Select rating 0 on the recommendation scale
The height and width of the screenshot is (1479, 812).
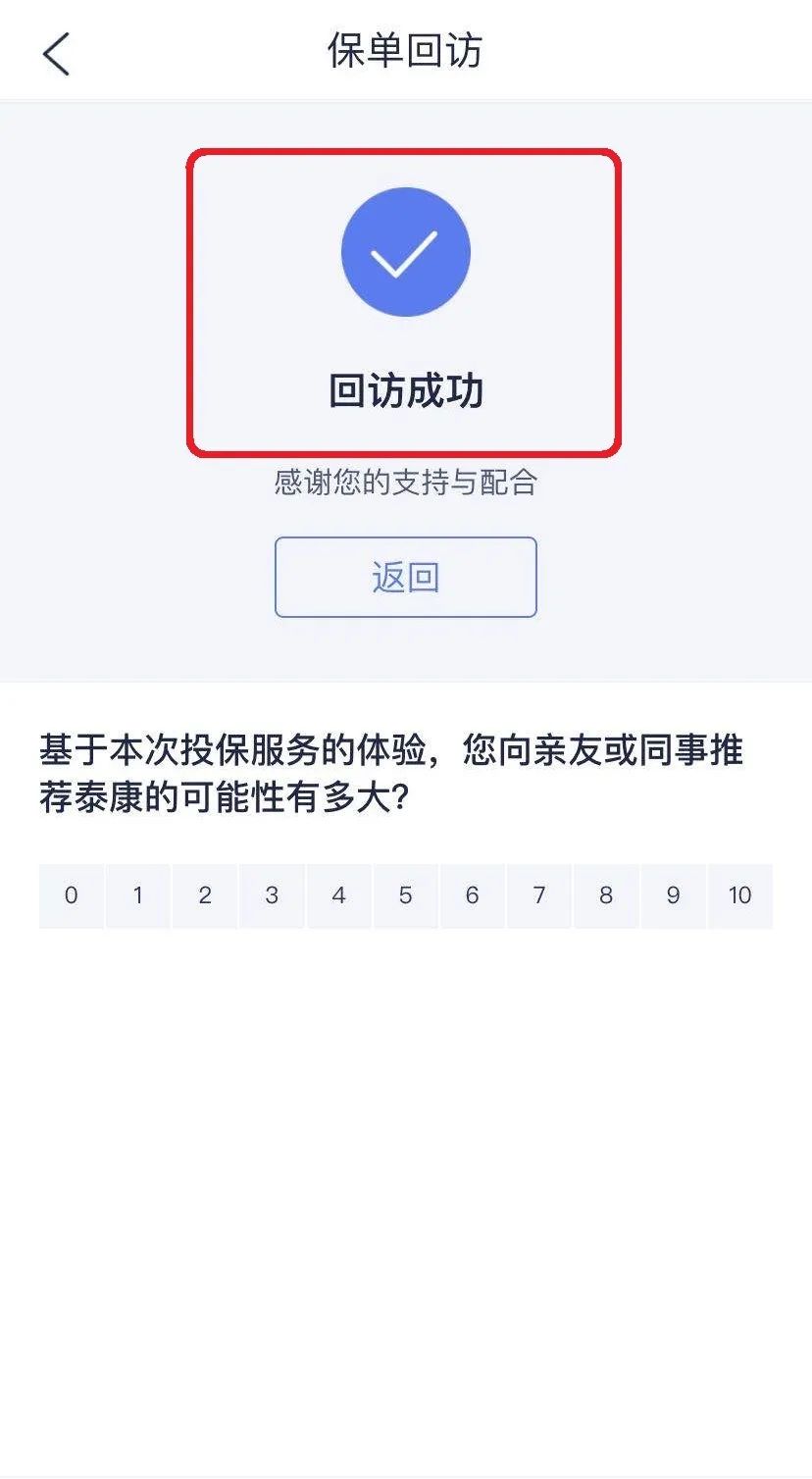click(71, 895)
